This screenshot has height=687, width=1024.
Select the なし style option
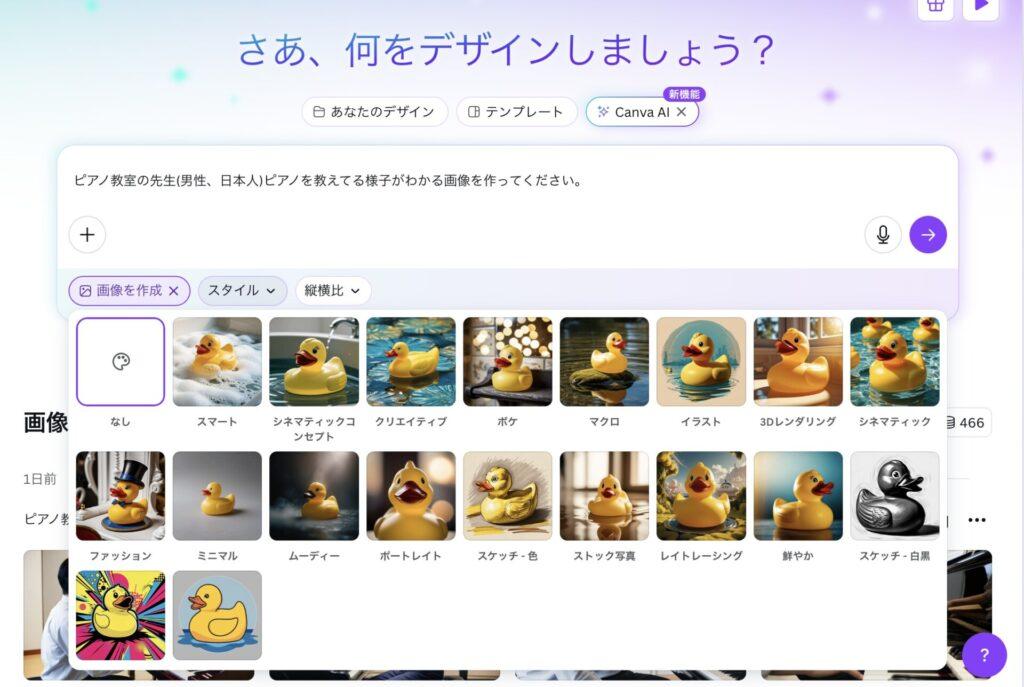[120, 362]
